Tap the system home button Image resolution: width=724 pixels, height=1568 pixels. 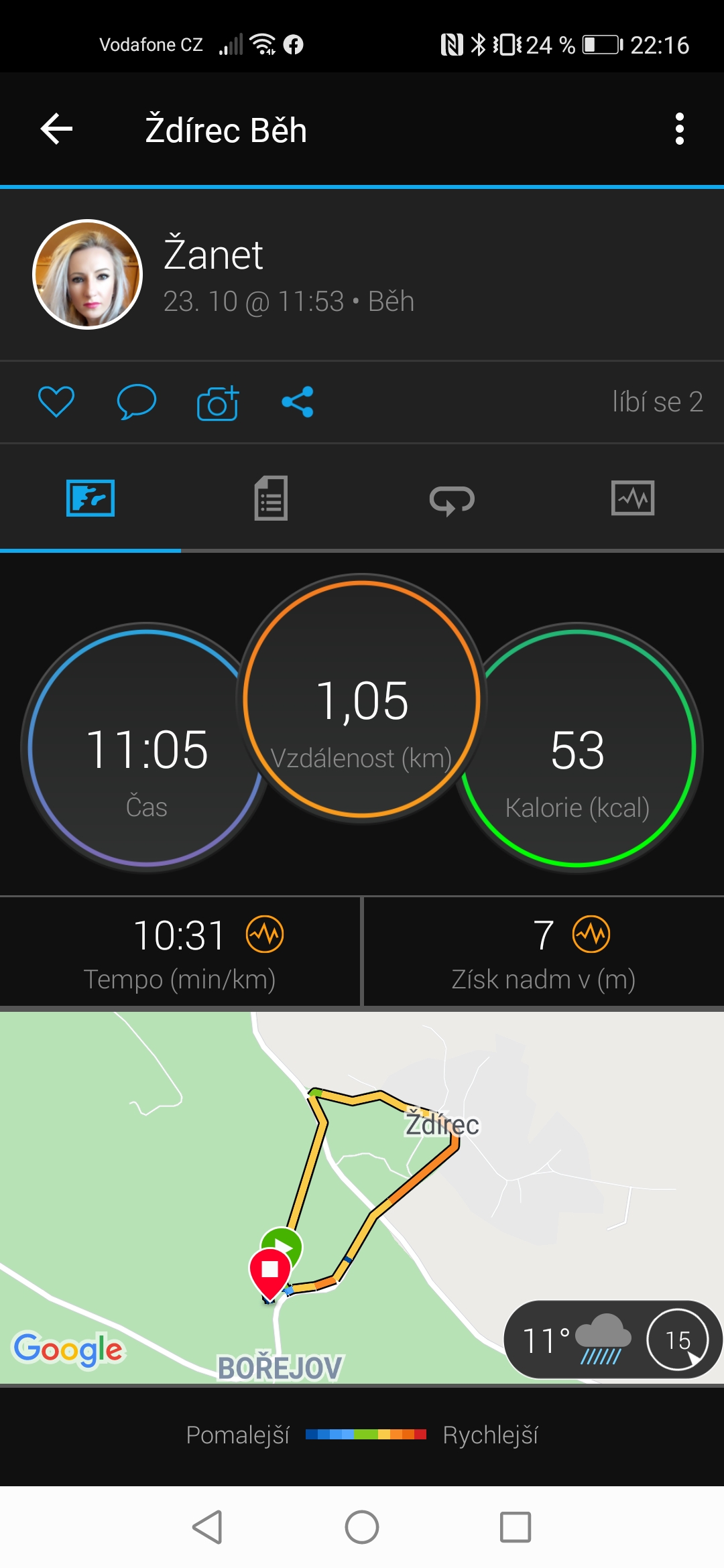362,1527
